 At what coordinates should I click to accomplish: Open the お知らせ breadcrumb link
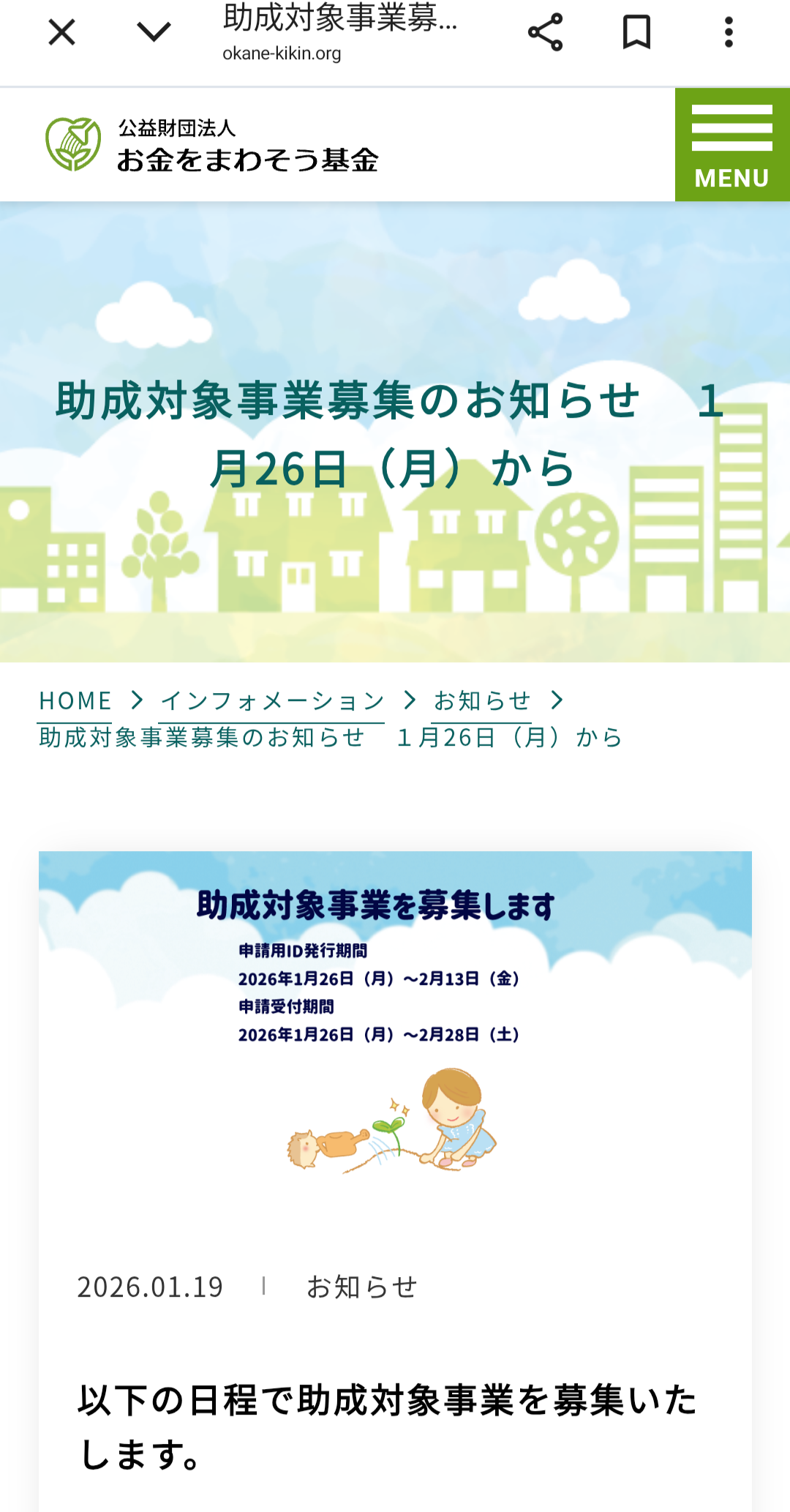click(x=482, y=701)
